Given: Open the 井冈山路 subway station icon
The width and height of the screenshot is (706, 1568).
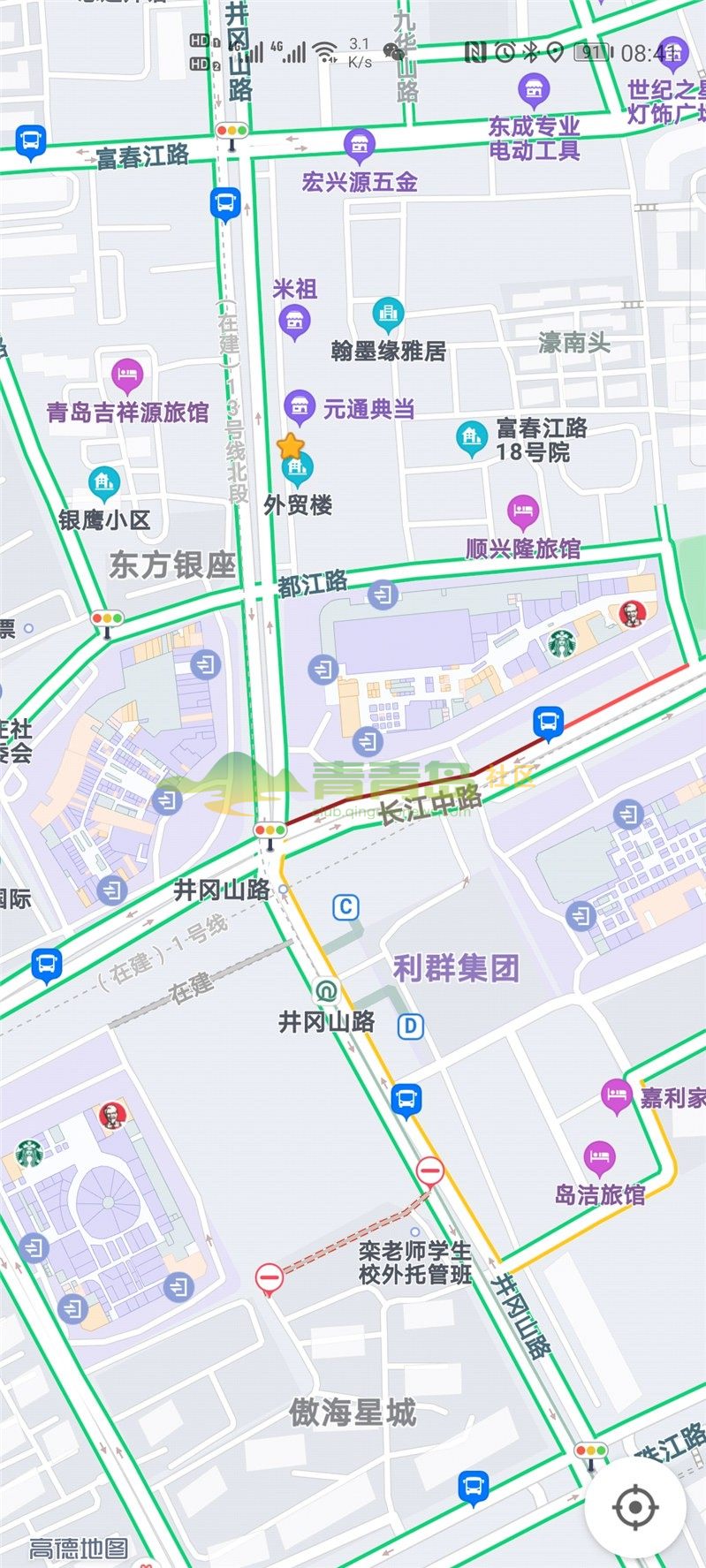Looking at the screenshot, I should pyautogui.click(x=326, y=991).
